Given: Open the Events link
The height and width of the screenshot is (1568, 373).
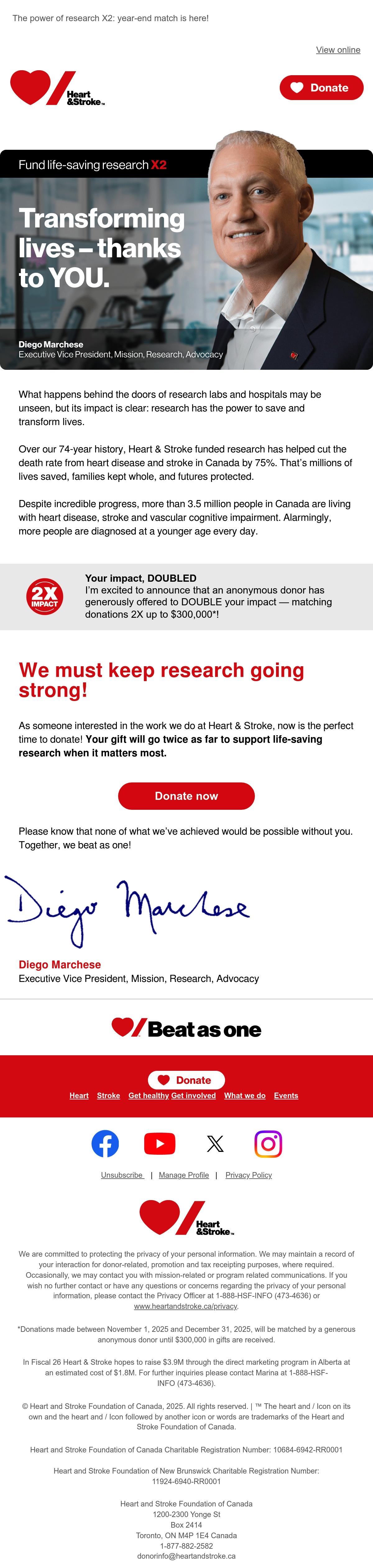Looking at the screenshot, I should tap(286, 1095).
